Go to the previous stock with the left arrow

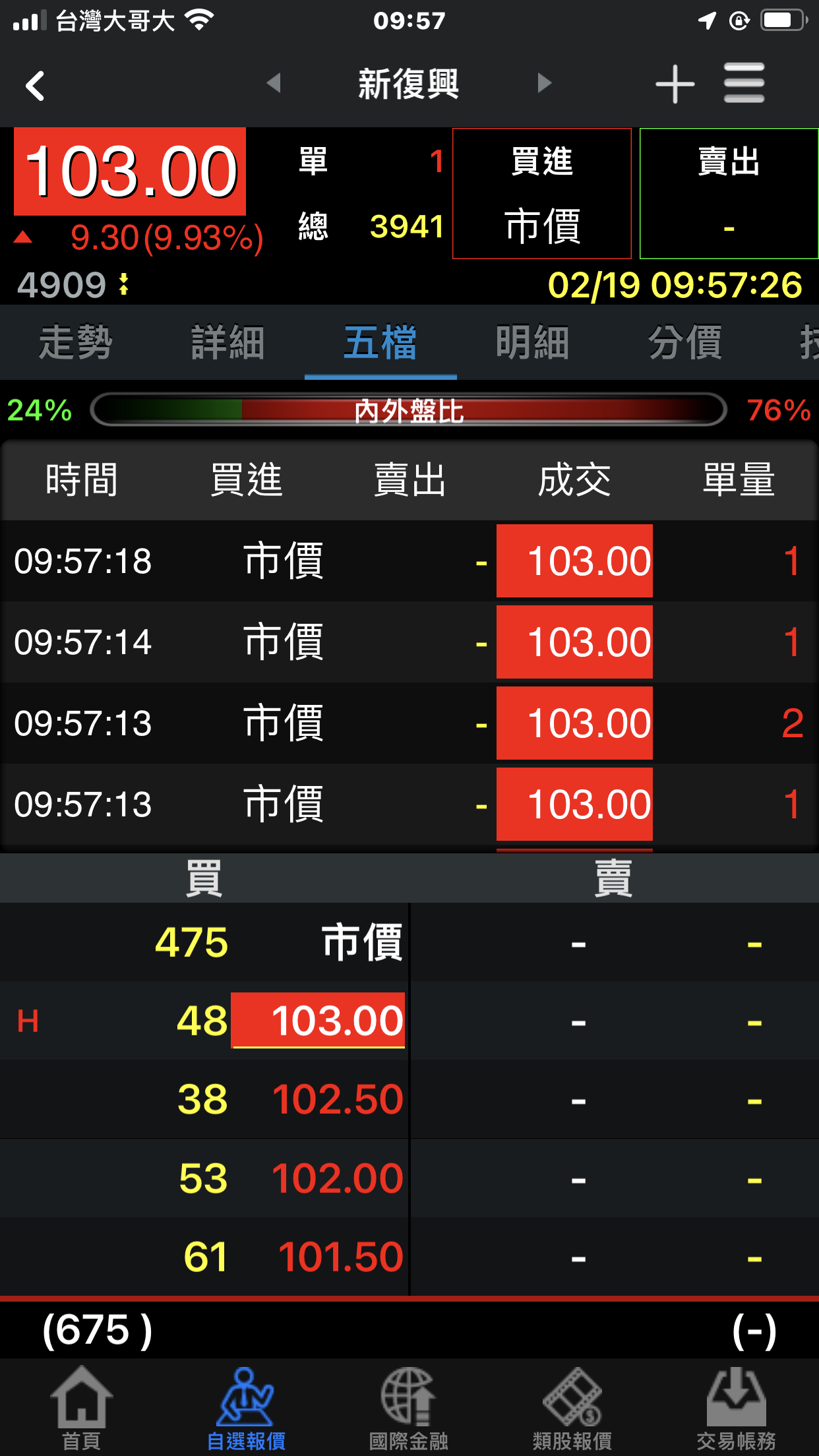pos(274,84)
